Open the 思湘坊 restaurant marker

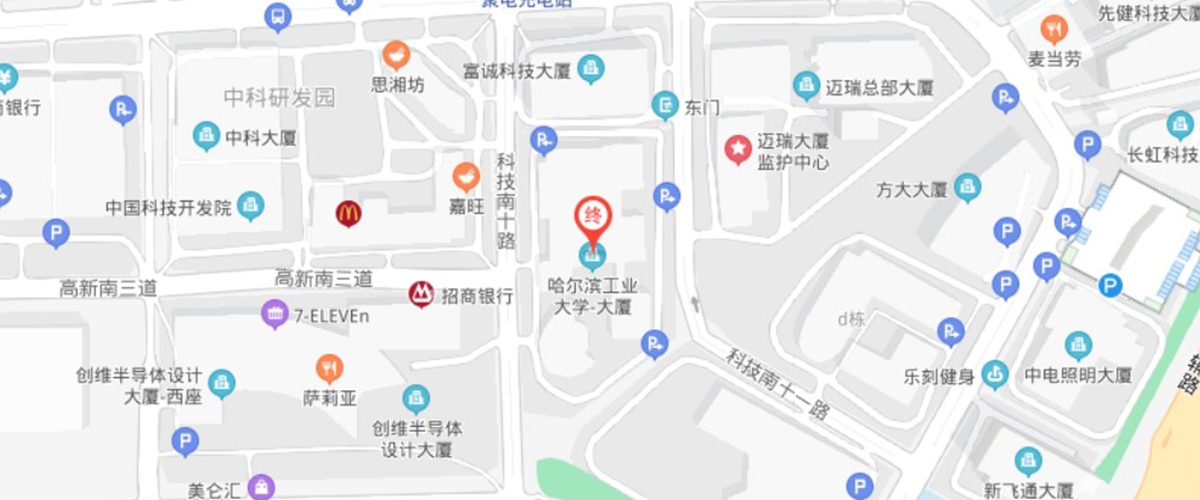(397, 55)
